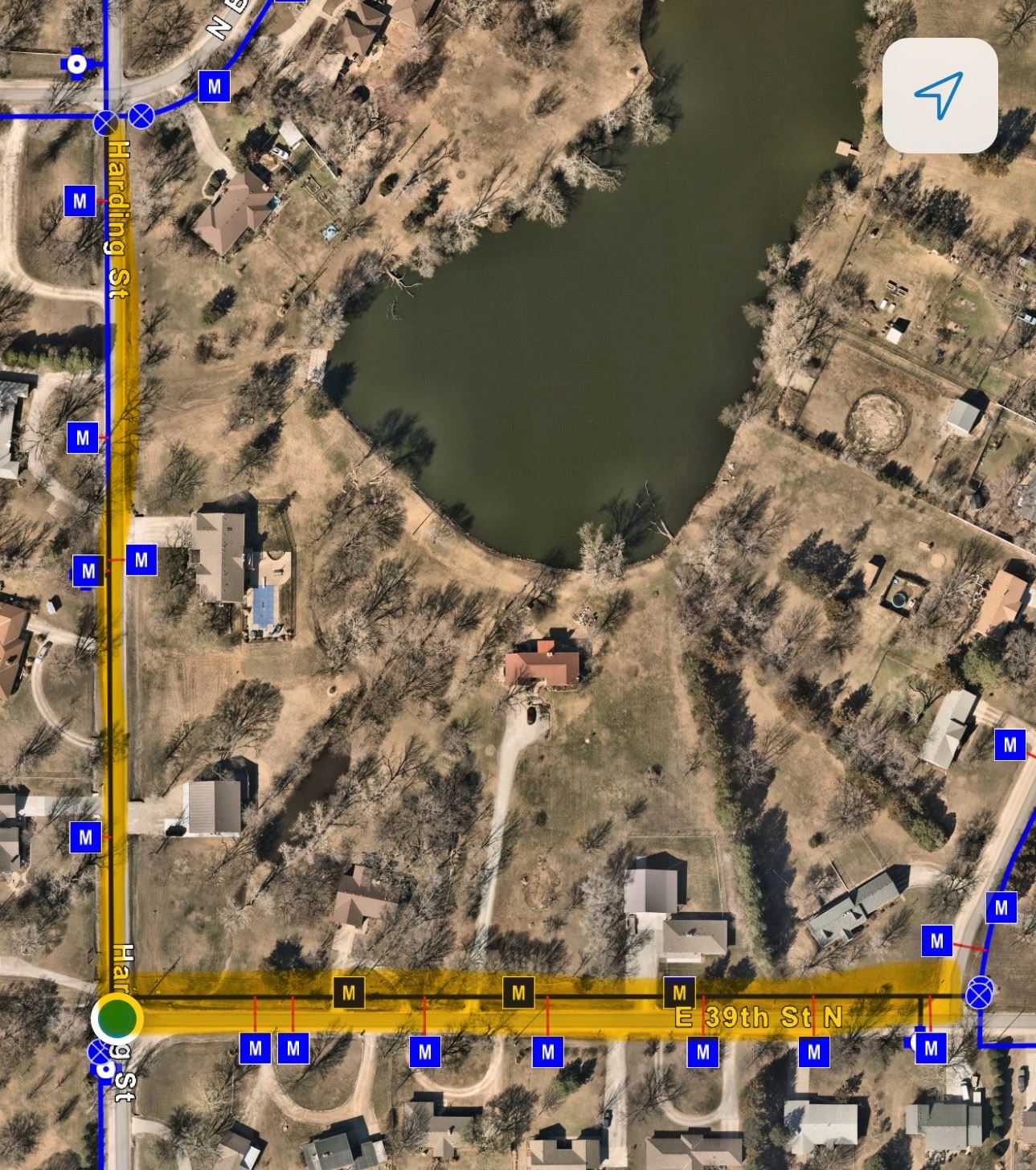Tap the crossed-circle valve east of E 39th St N

pos(979,994)
